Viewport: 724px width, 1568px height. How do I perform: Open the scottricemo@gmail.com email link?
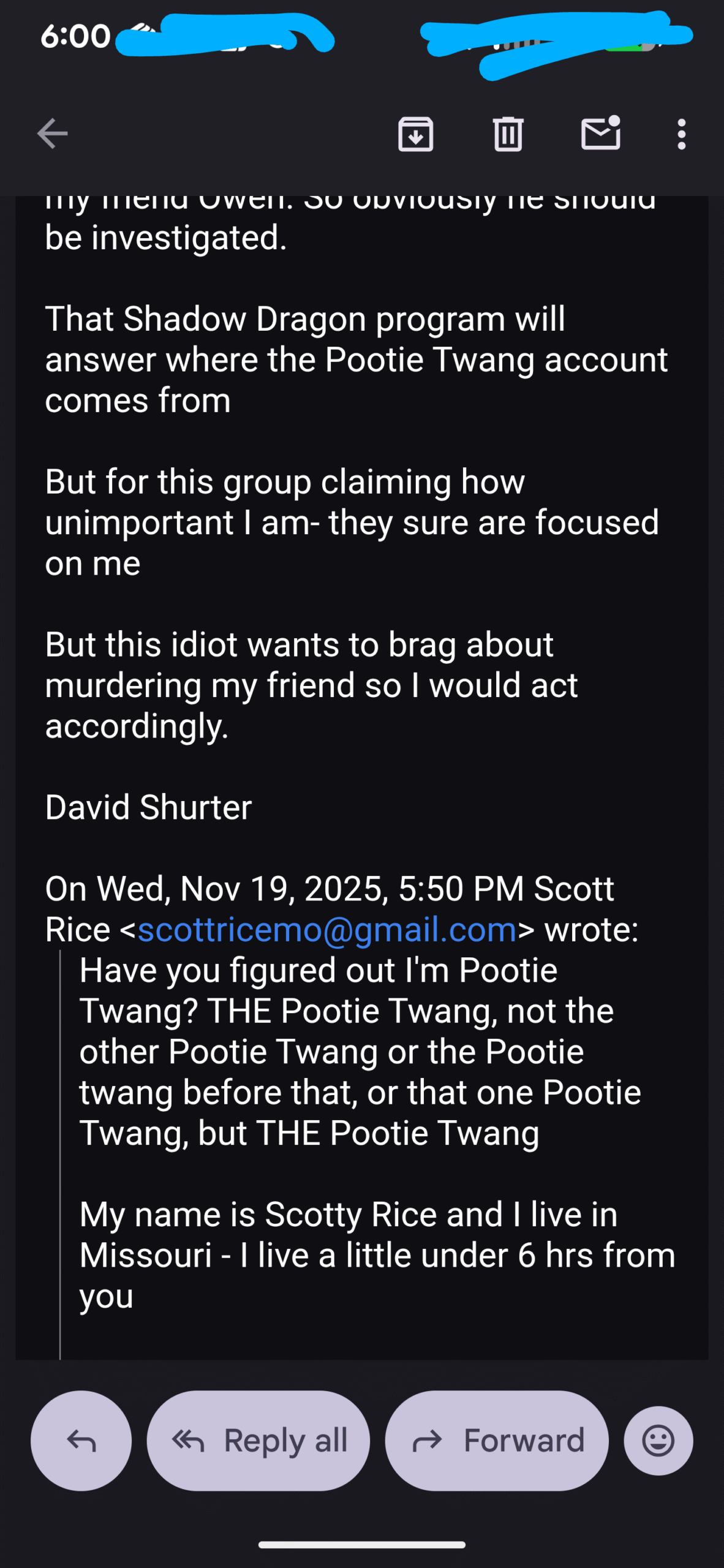click(x=327, y=930)
